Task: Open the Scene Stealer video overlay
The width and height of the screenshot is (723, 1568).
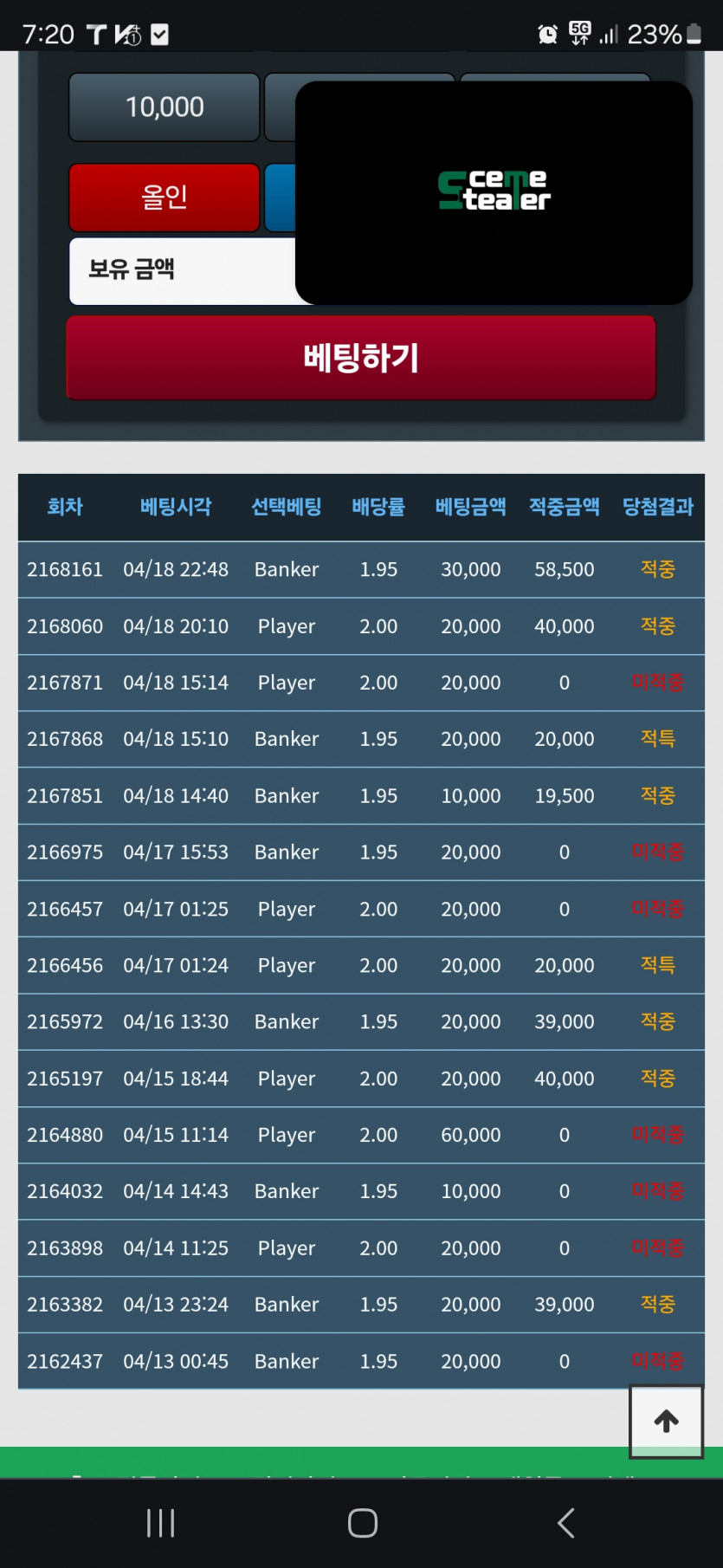Action: point(494,192)
